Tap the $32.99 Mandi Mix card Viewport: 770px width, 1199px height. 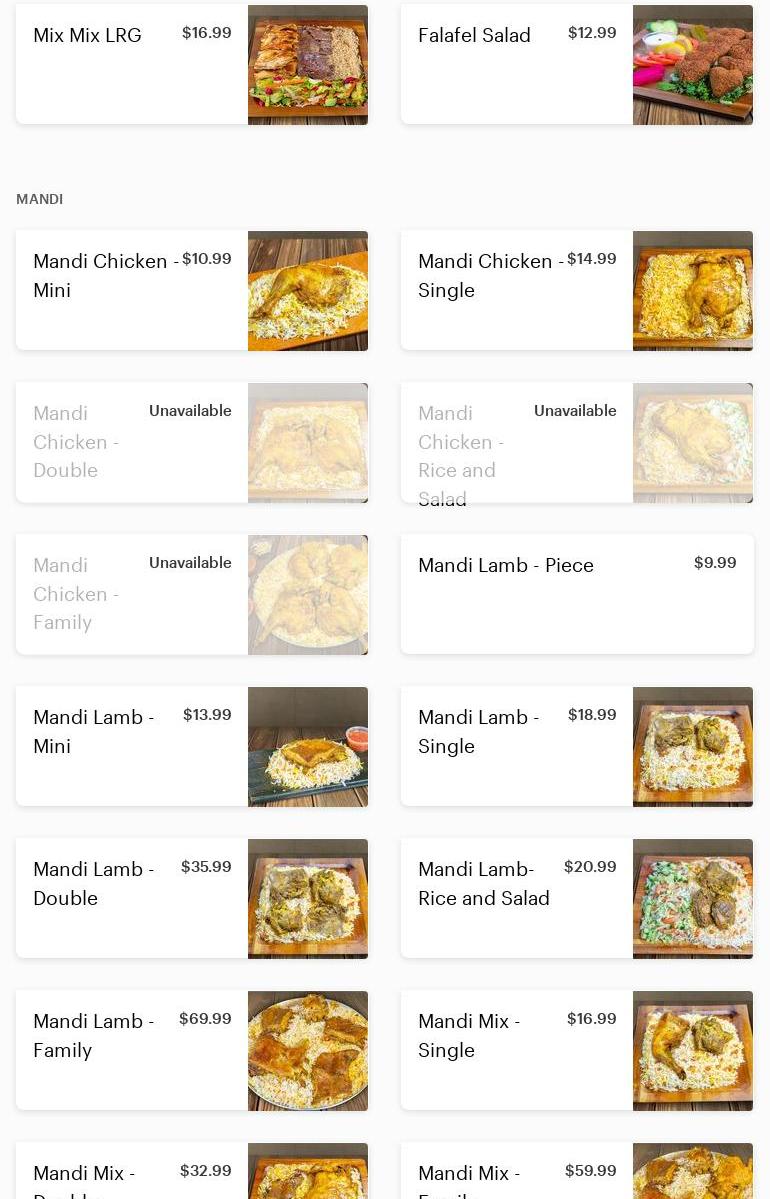(x=191, y=1175)
